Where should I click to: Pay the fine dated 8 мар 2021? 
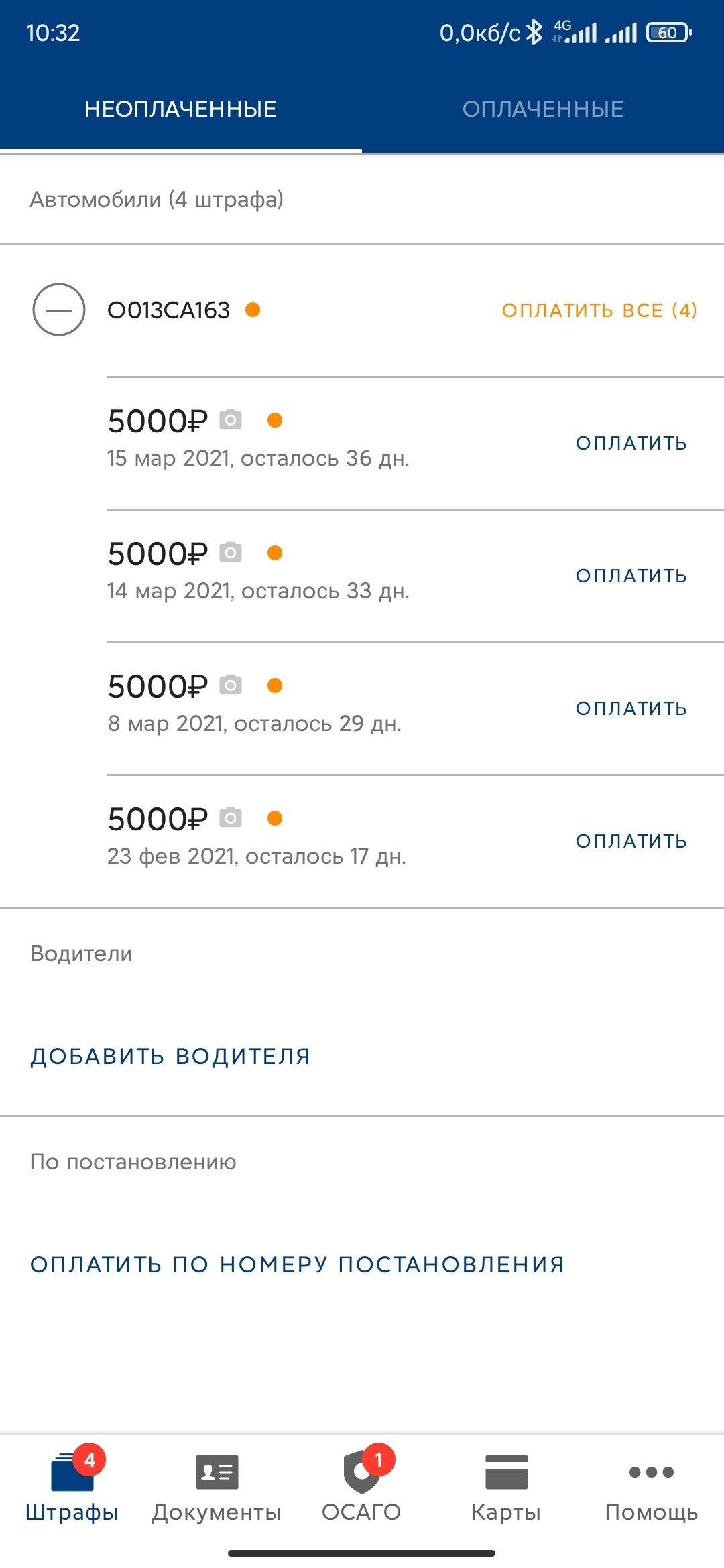point(631,708)
